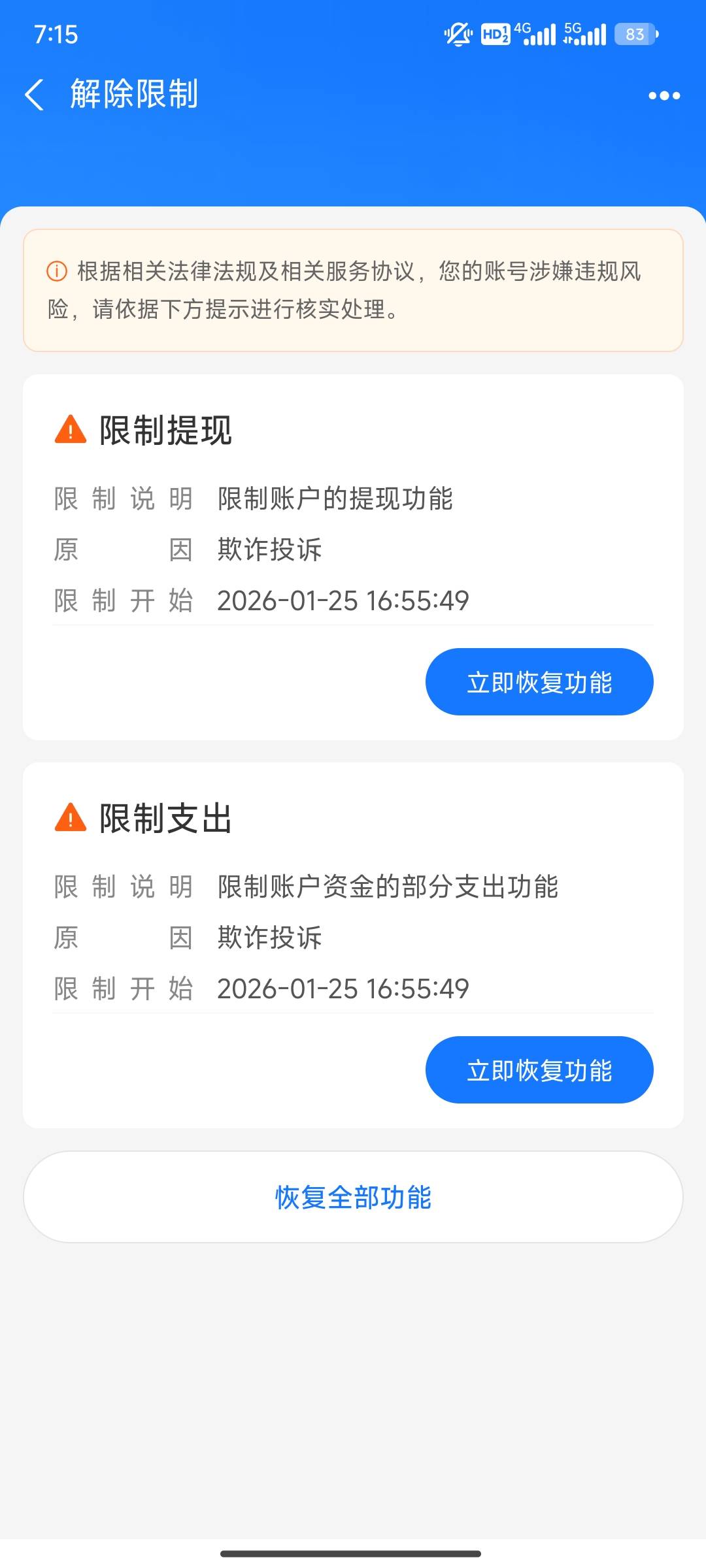Select 恢复全部功能 button
The image size is (706, 1568).
pyautogui.click(x=353, y=1197)
